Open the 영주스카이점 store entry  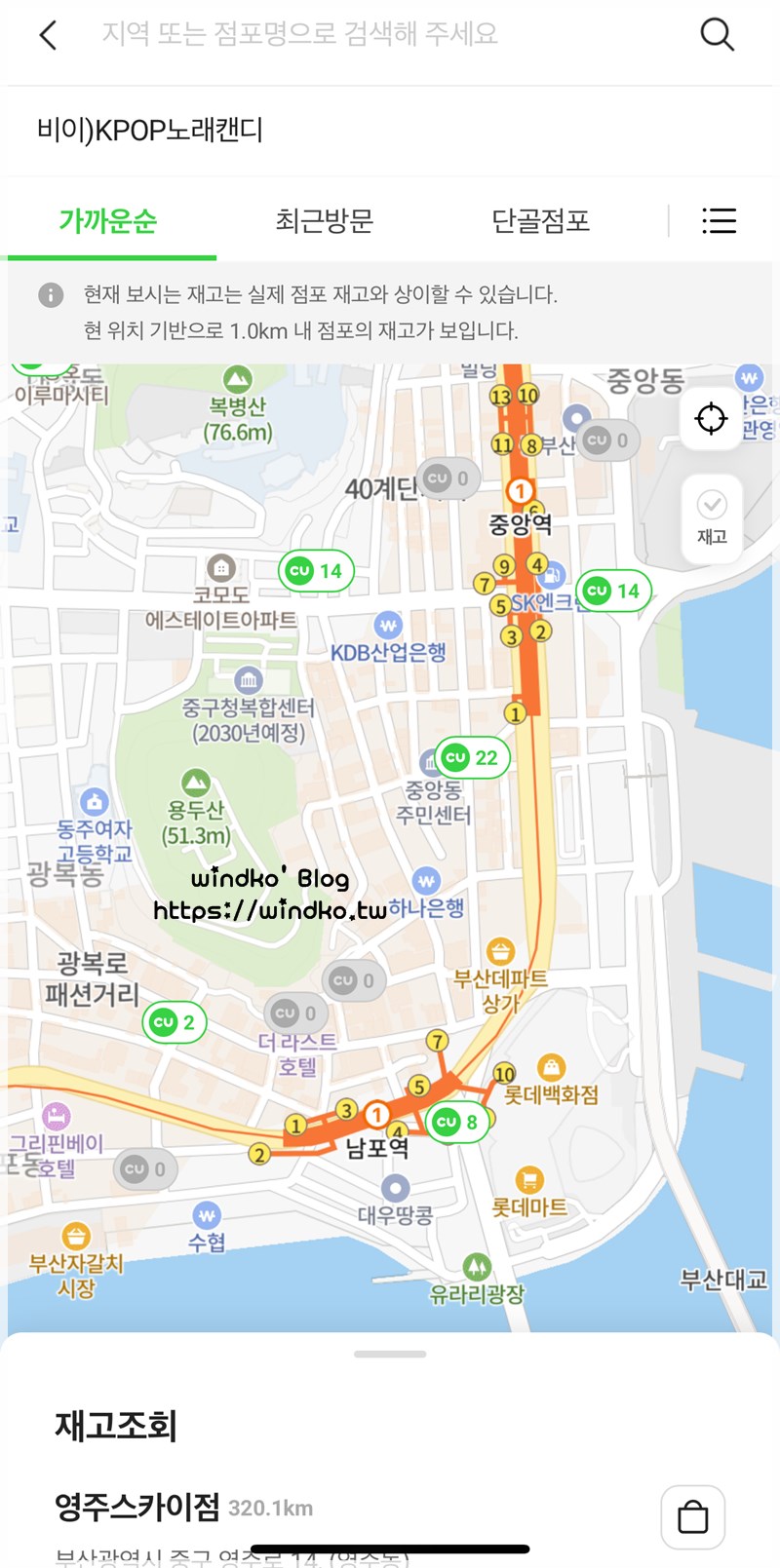[137, 1507]
